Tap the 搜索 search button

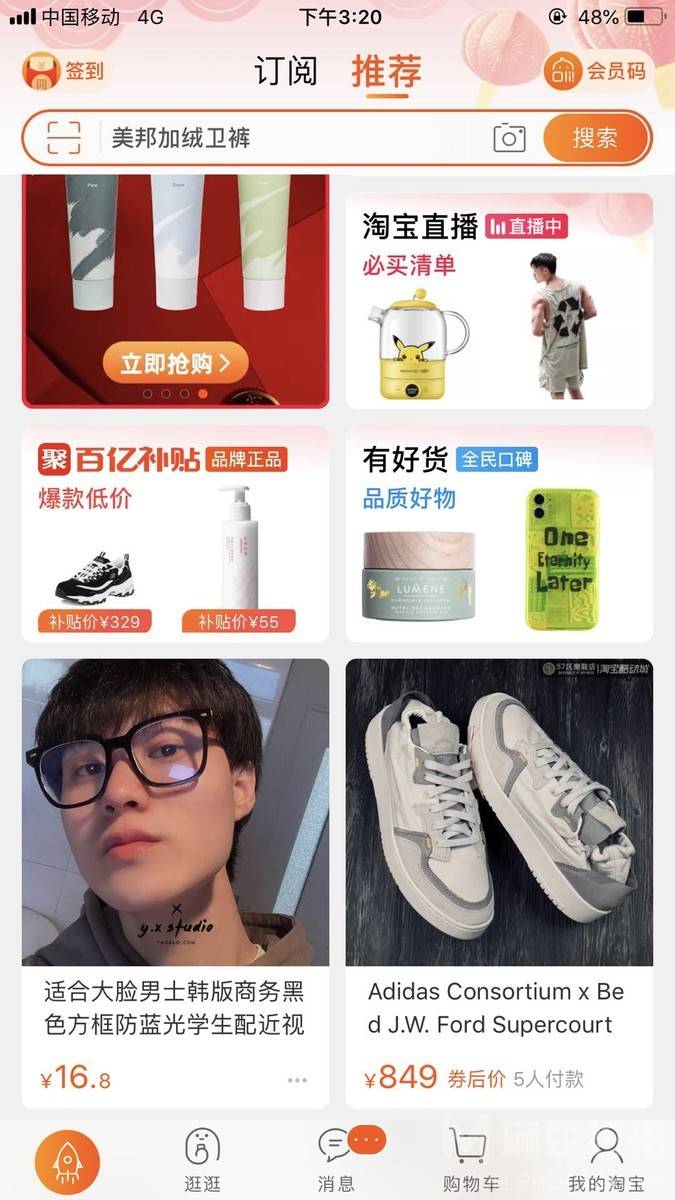pyautogui.click(x=596, y=138)
